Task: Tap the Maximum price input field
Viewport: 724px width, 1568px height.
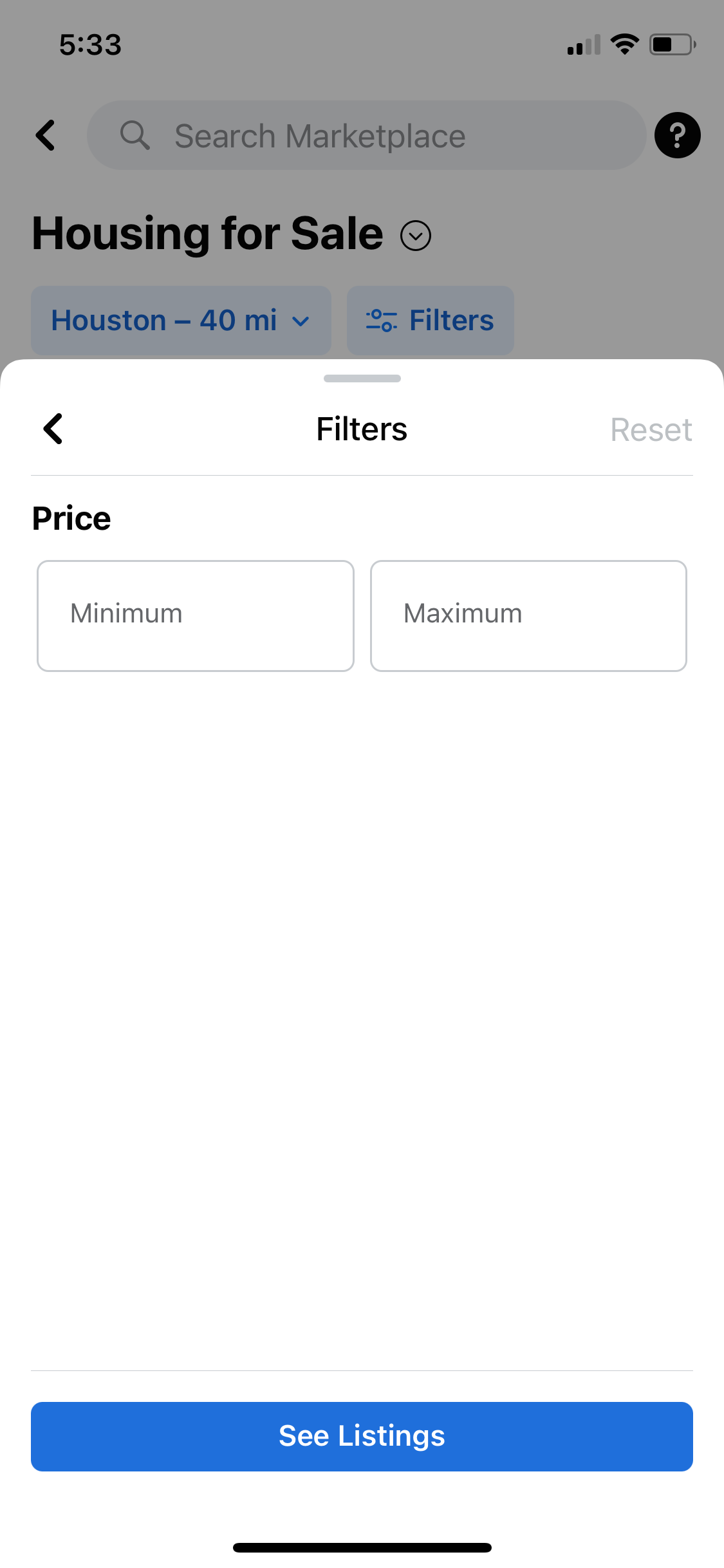Action: point(528,615)
